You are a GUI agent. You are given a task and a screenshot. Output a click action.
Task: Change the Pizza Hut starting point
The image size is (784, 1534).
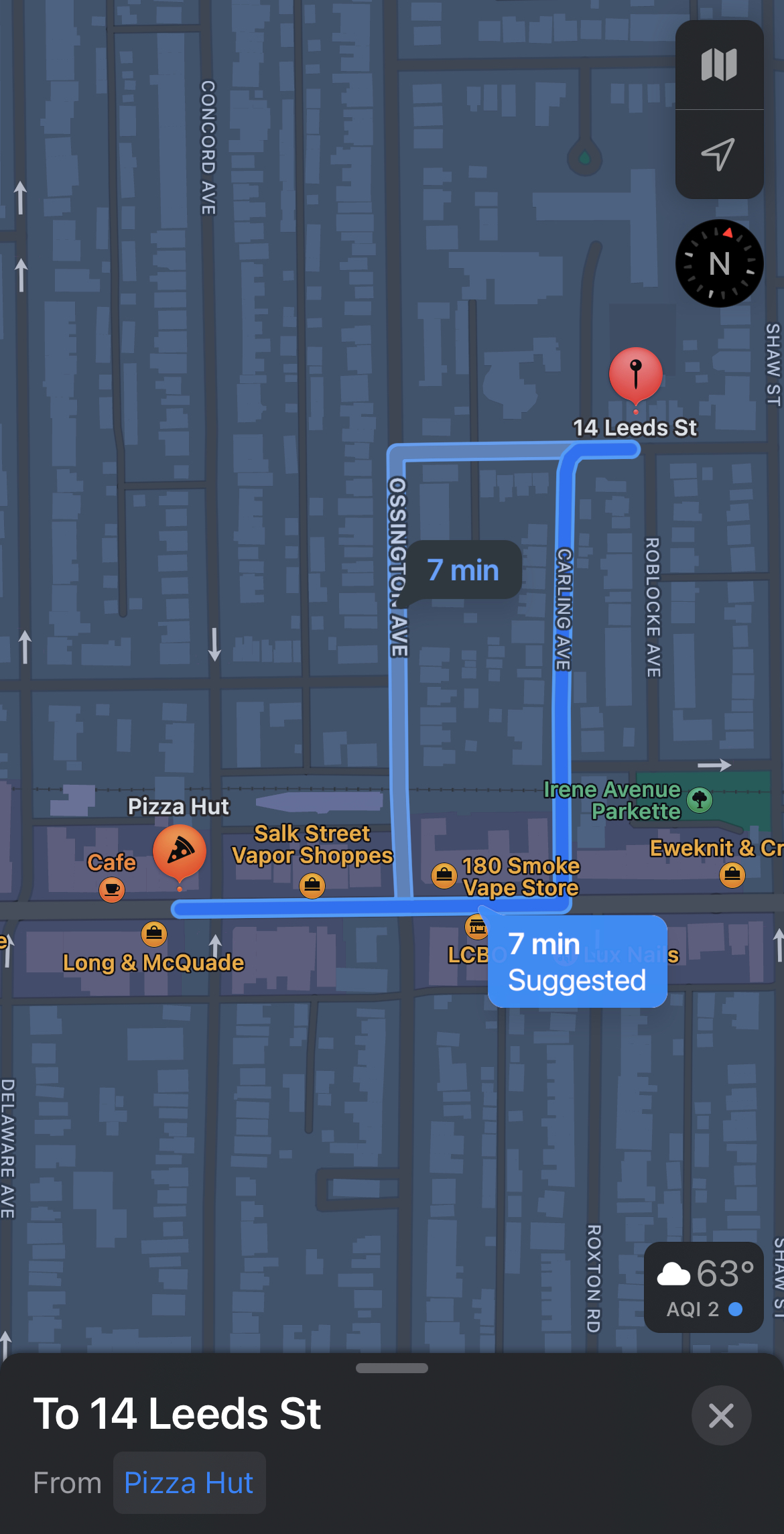(189, 1482)
